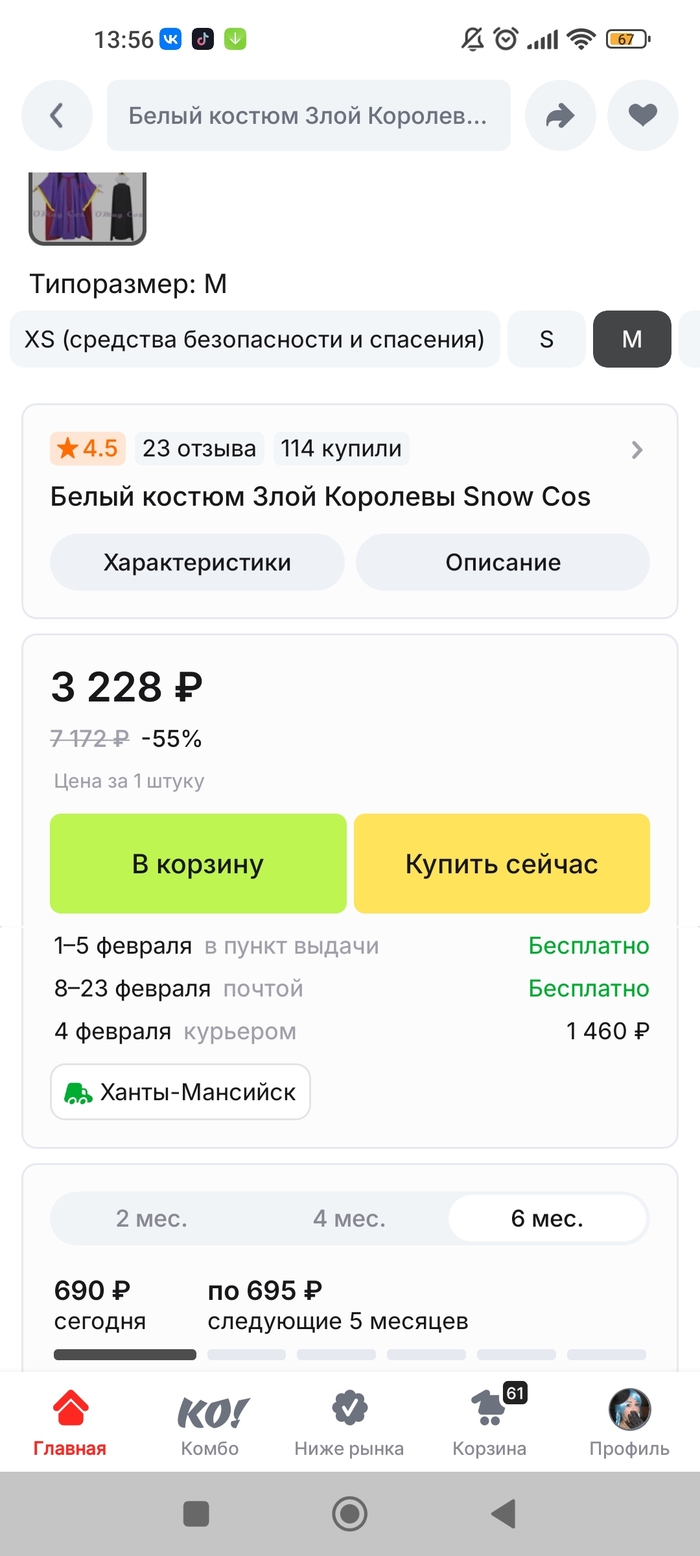The height and width of the screenshot is (1556, 700).
Task: Tap the search field with product title
Action: (x=308, y=116)
